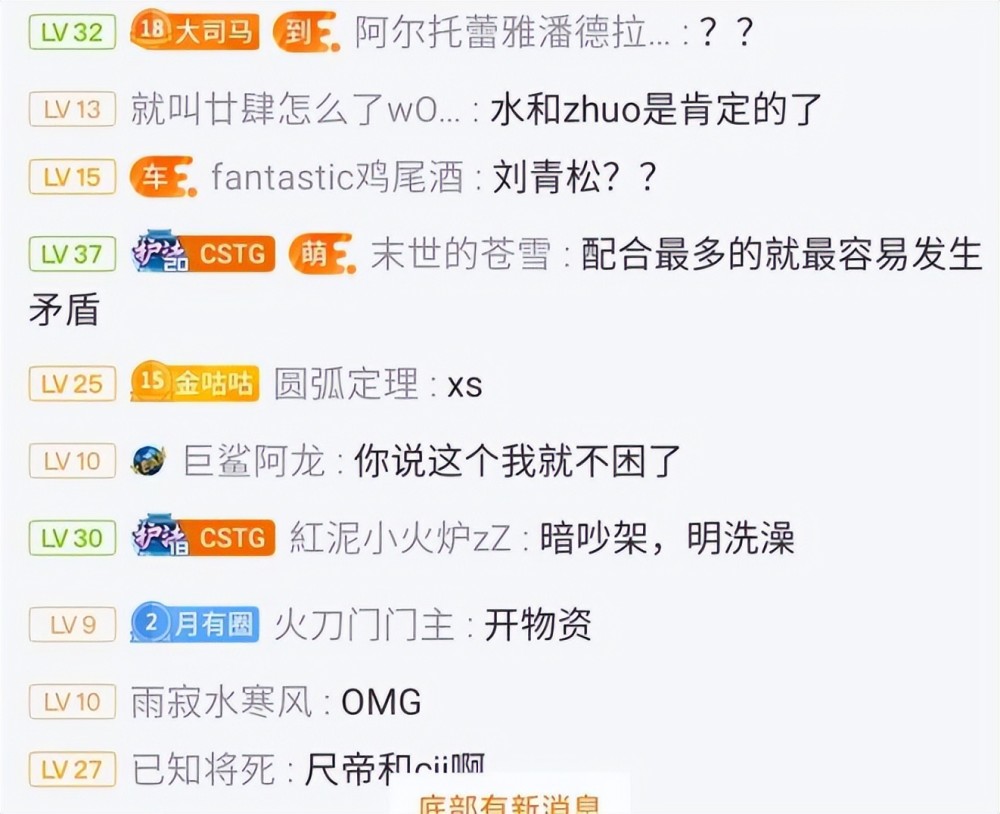Open user fantastic鸡尾酒's profile card
1000x814 pixels.
(337, 178)
